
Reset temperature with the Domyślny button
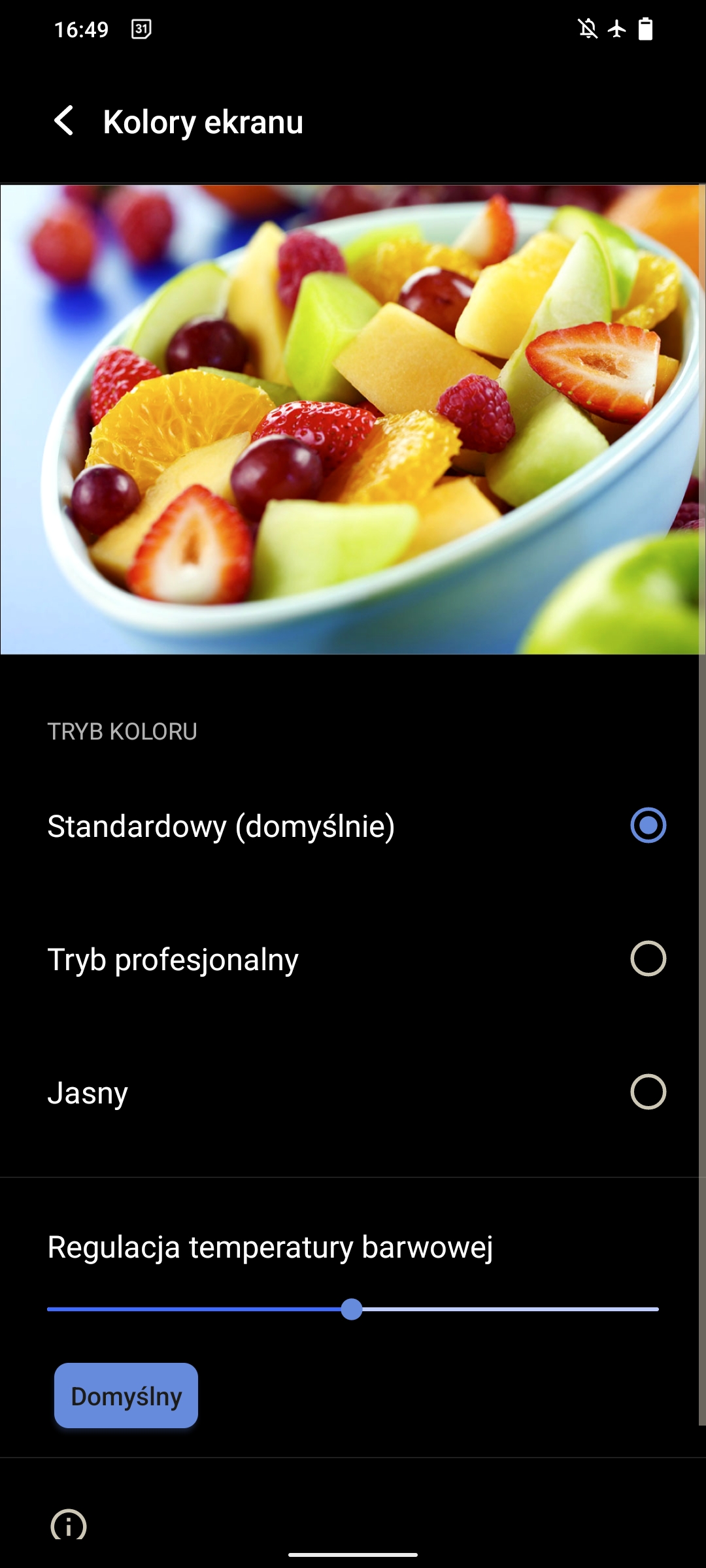tap(126, 1396)
